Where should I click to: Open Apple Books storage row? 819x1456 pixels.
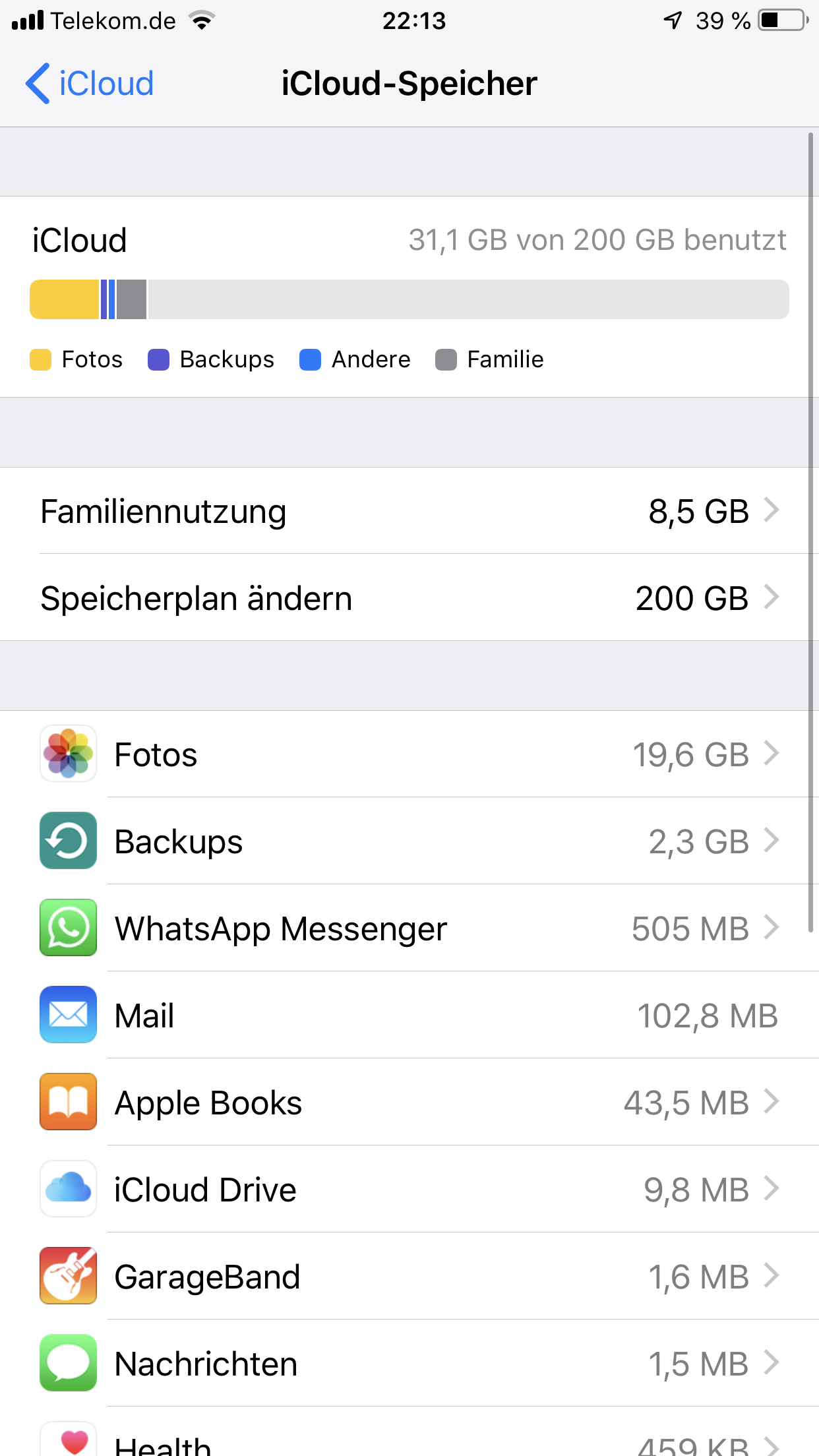pyautogui.click(x=409, y=1103)
